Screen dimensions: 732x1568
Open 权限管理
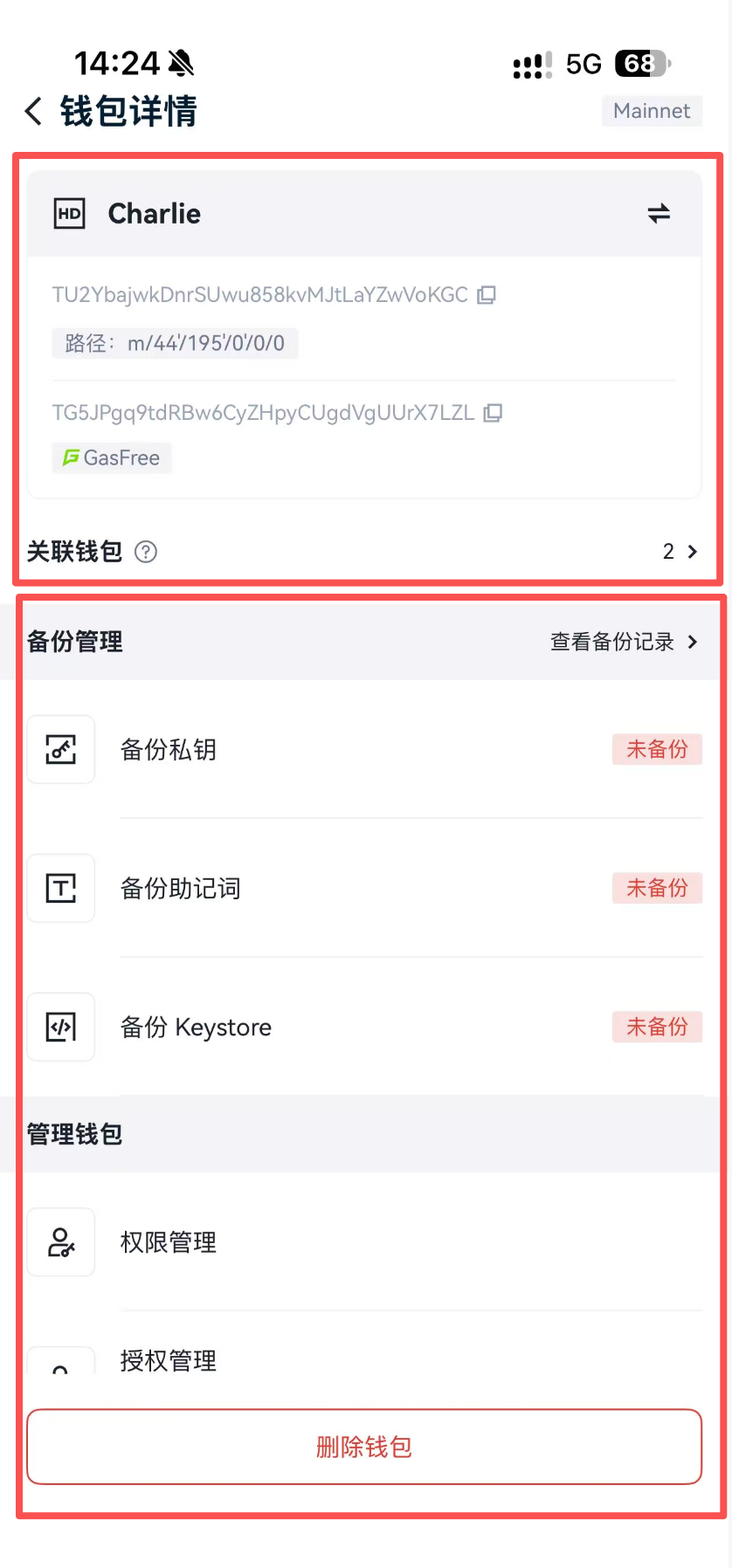[364, 1242]
